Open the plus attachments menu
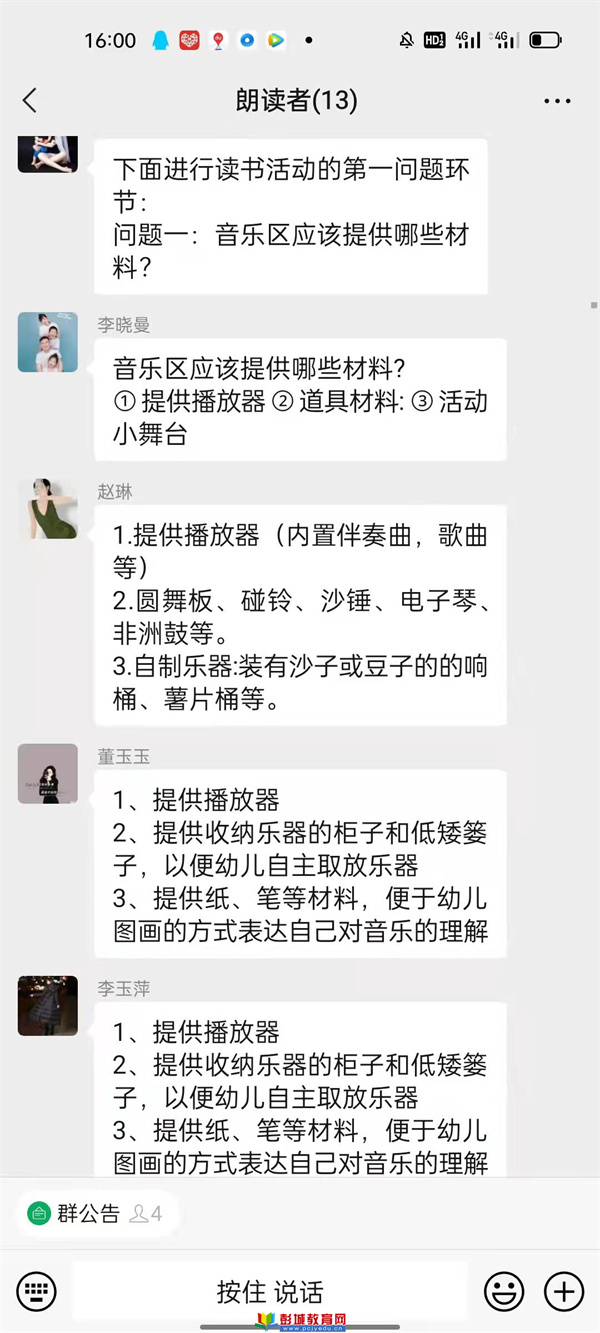This screenshot has height=1333, width=600. pyautogui.click(x=564, y=1291)
